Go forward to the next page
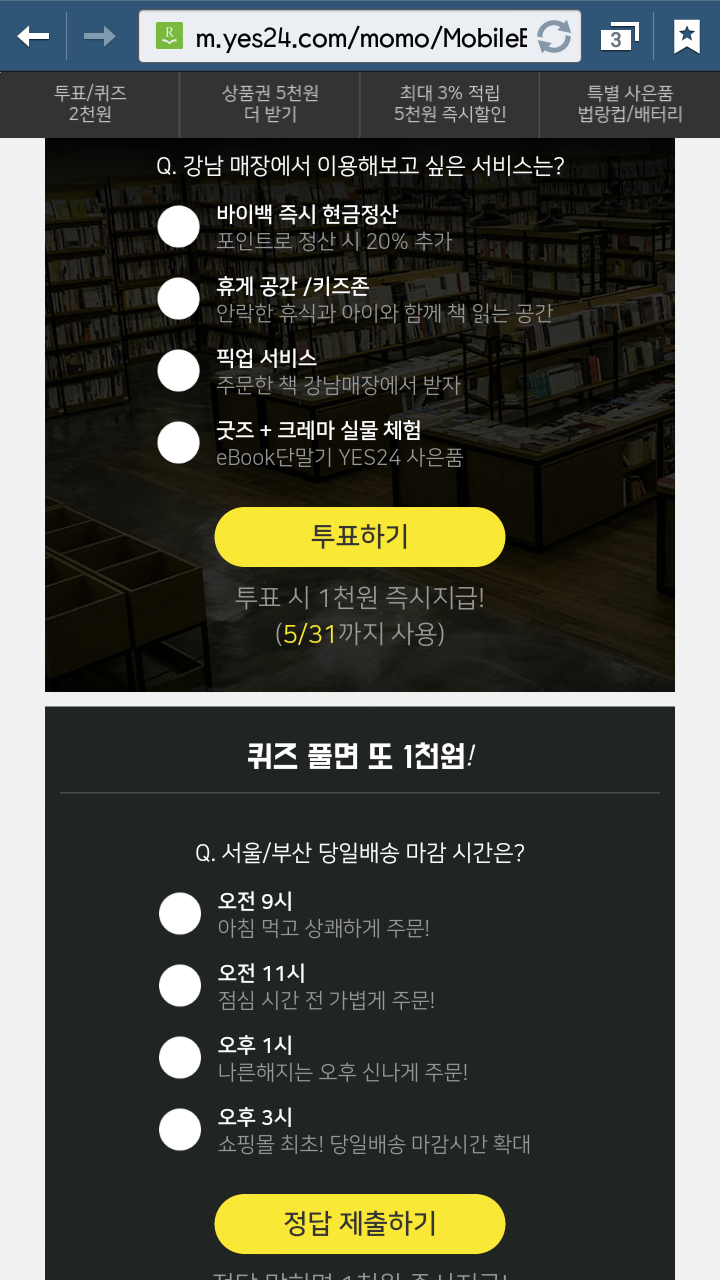The height and width of the screenshot is (1280, 720). click(x=99, y=37)
